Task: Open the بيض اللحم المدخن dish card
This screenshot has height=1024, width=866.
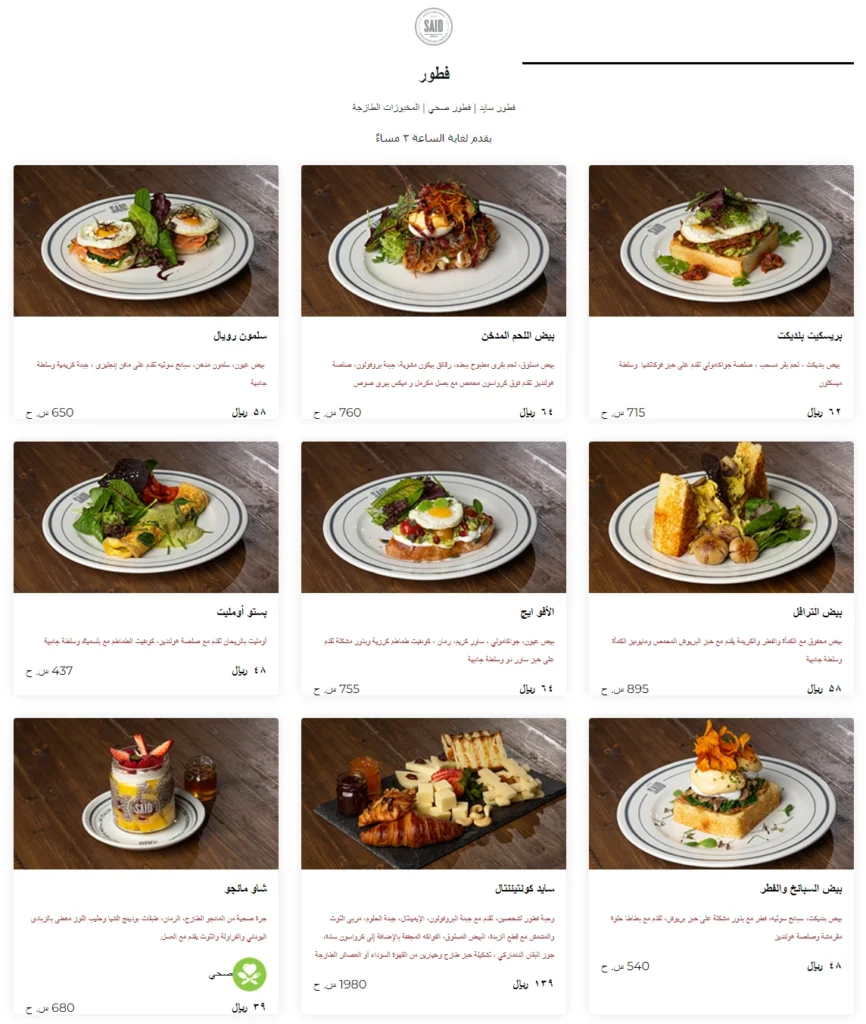Action: [433, 242]
